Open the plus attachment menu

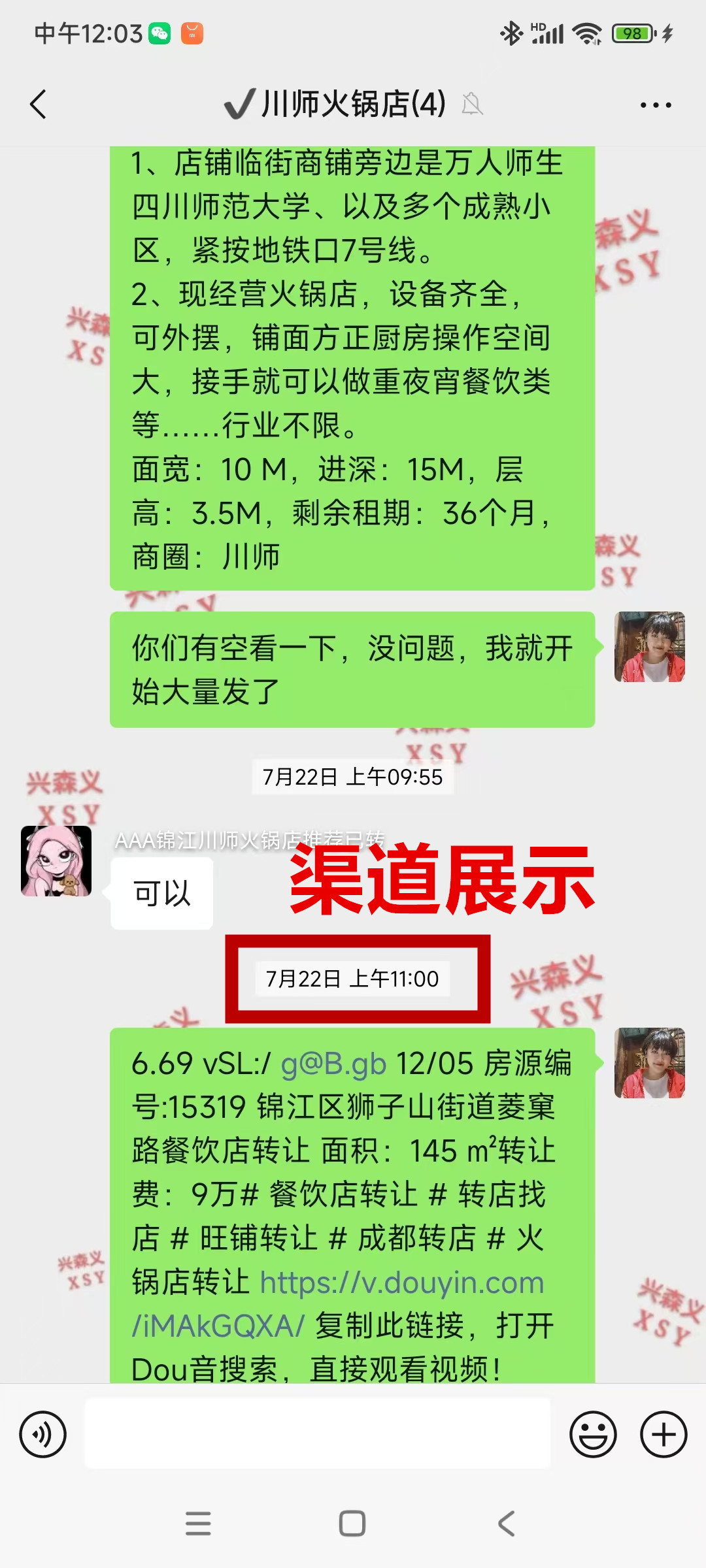coord(663,1435)
